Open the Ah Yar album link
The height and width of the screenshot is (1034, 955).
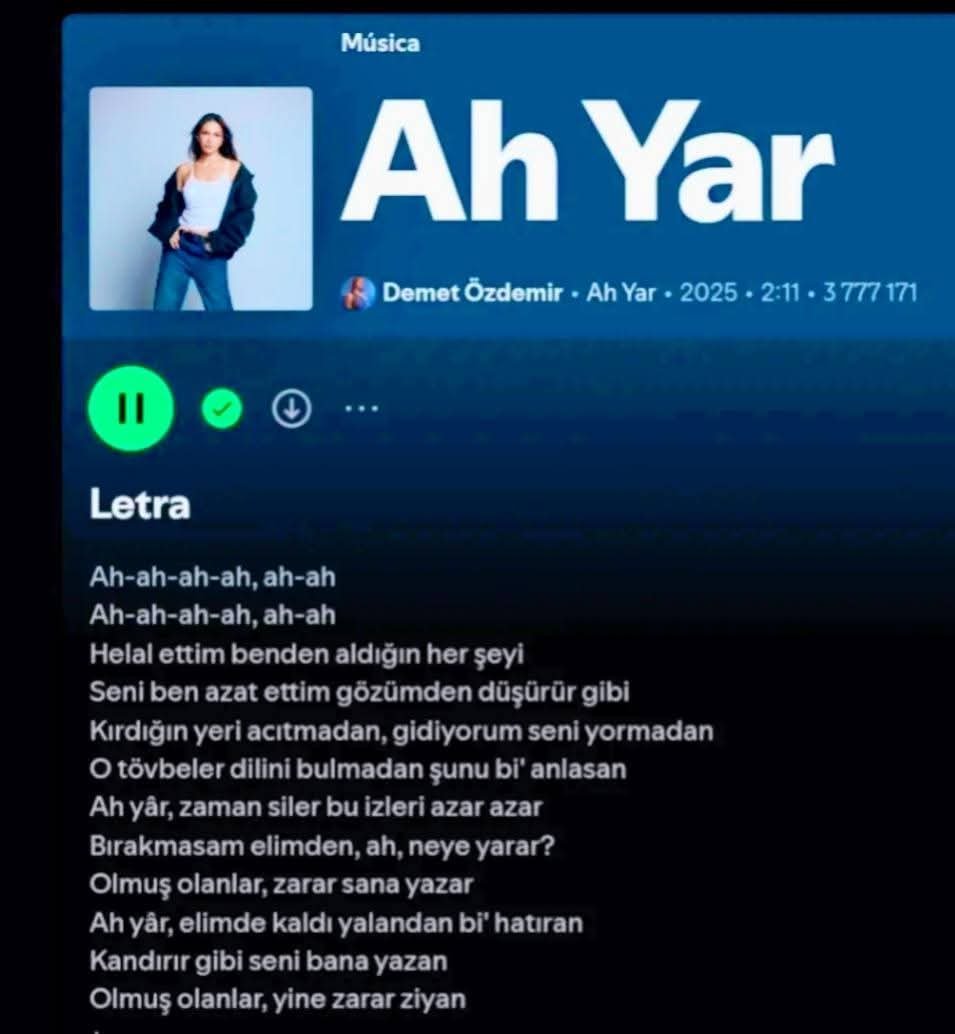coord(621,293)
